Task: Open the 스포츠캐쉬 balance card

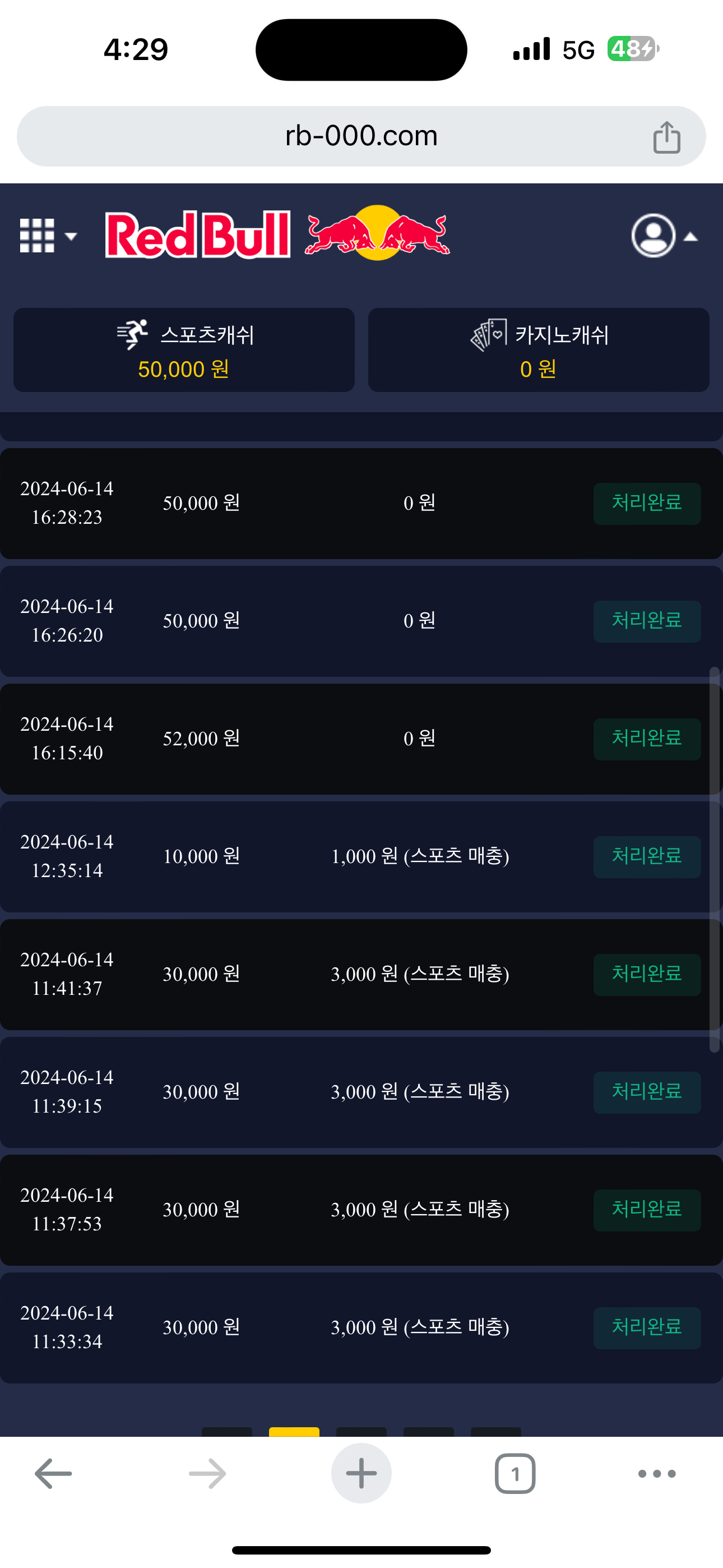Action: click(184, 350)
